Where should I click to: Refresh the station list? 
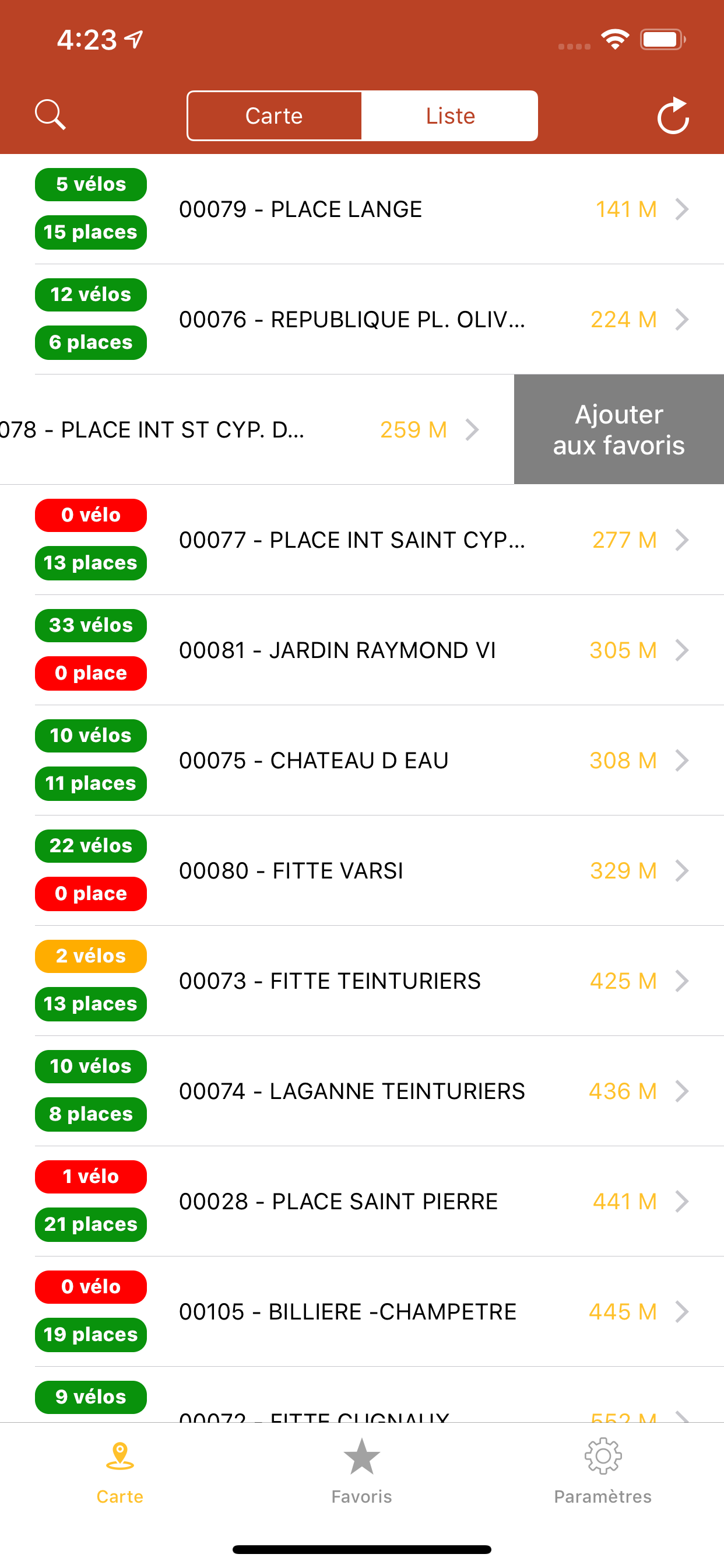tap(673, 115)
